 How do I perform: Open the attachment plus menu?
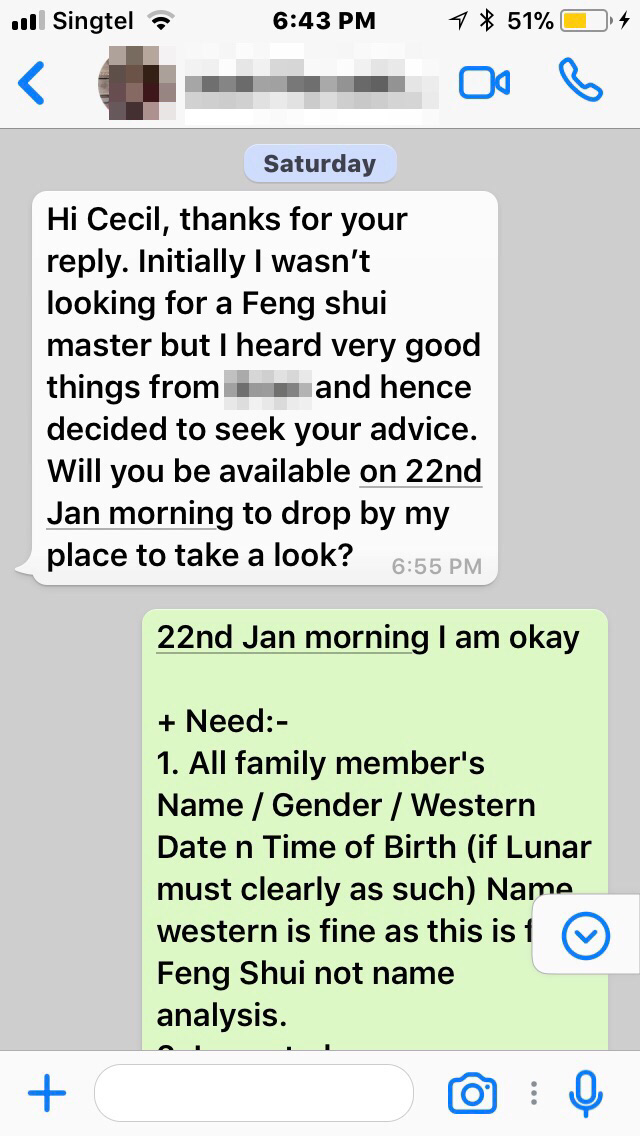click(47, 1093)
